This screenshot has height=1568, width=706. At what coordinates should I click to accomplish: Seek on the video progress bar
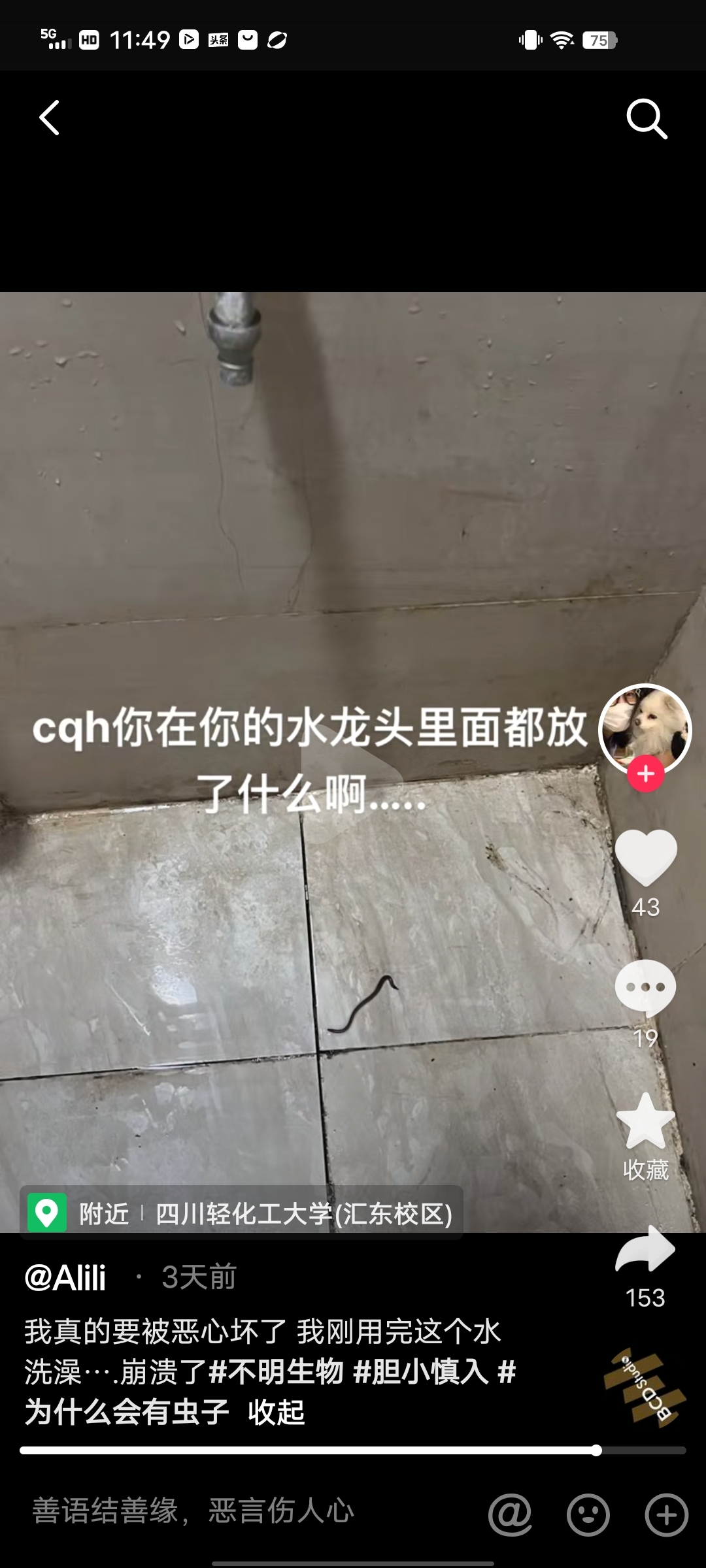click(x=353, y=1450)
